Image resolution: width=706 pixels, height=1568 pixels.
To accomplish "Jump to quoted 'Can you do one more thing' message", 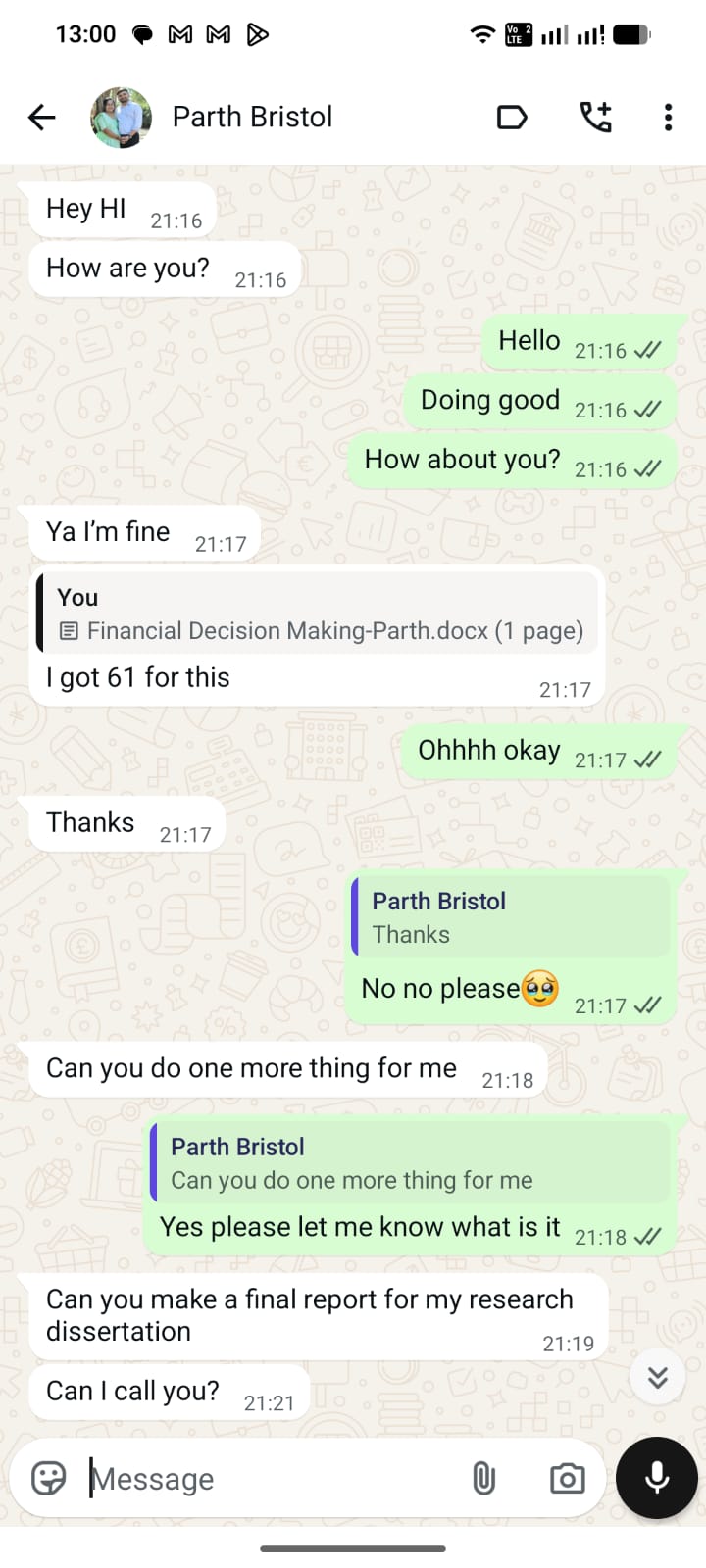I will click(x=409, y=1163).
